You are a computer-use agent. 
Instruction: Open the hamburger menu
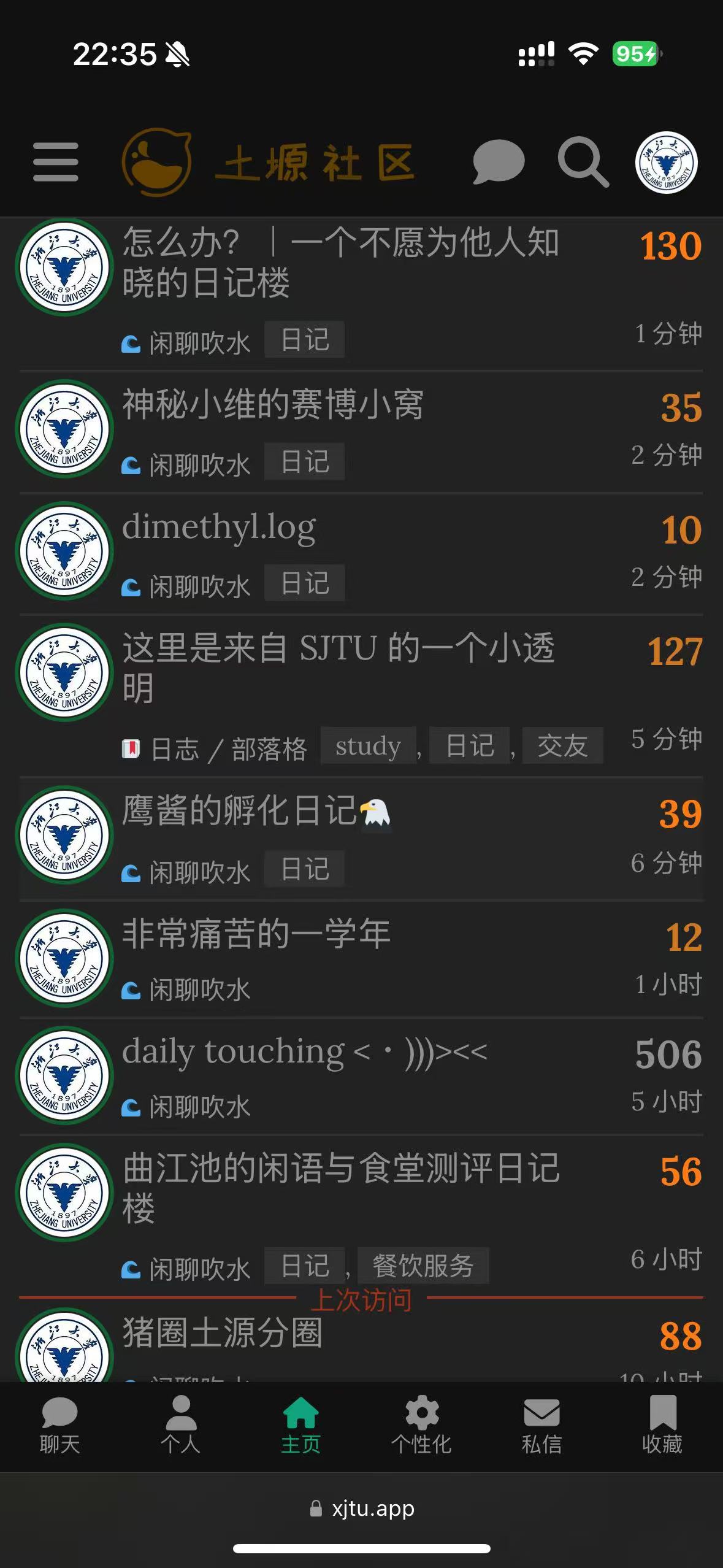point(56,163)
